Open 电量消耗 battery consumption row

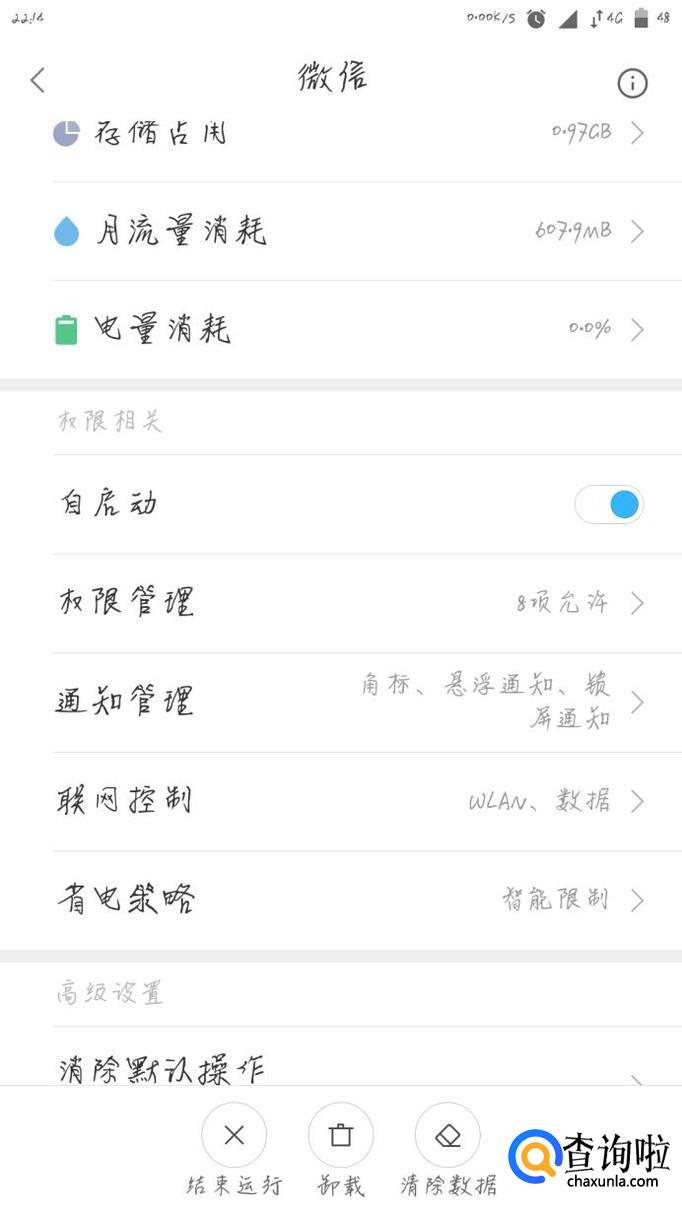[341, 330]
